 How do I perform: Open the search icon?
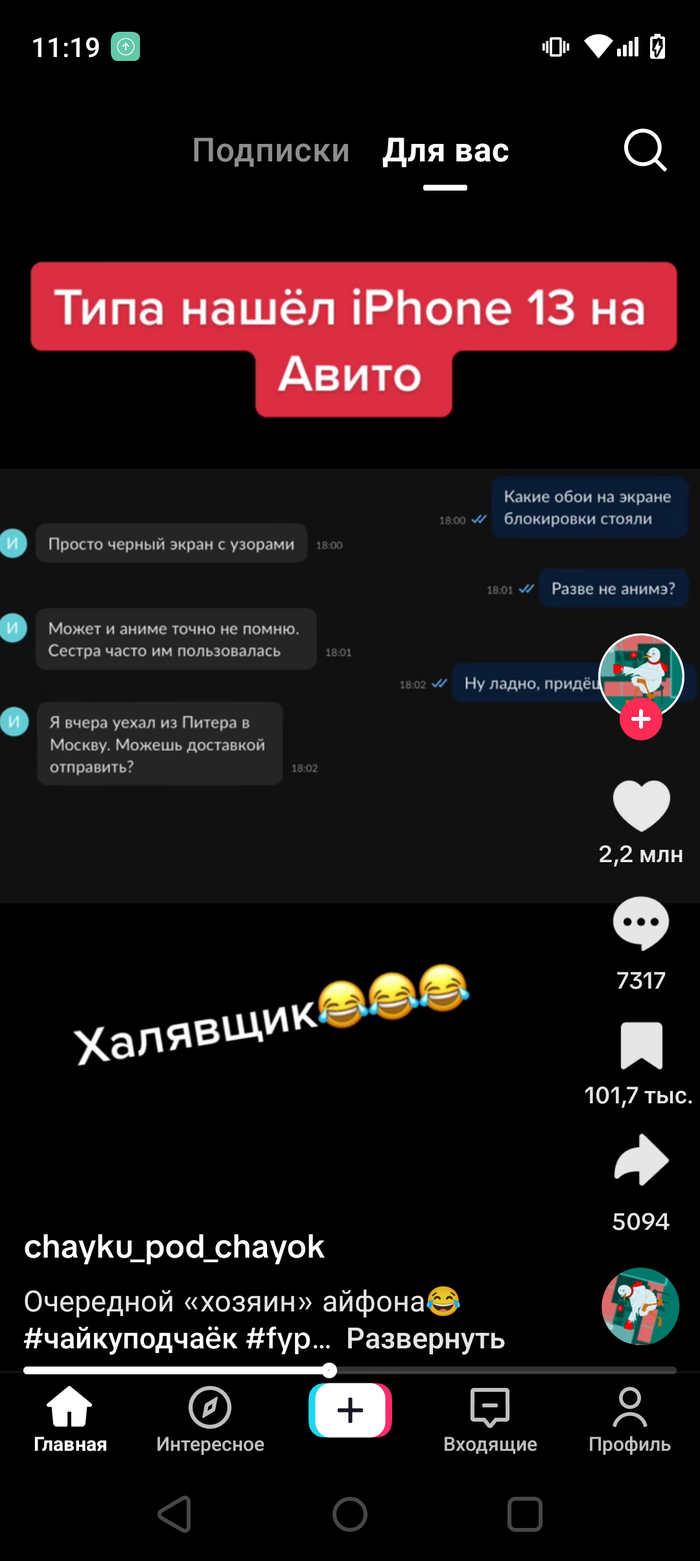click(x=645, y=151)
